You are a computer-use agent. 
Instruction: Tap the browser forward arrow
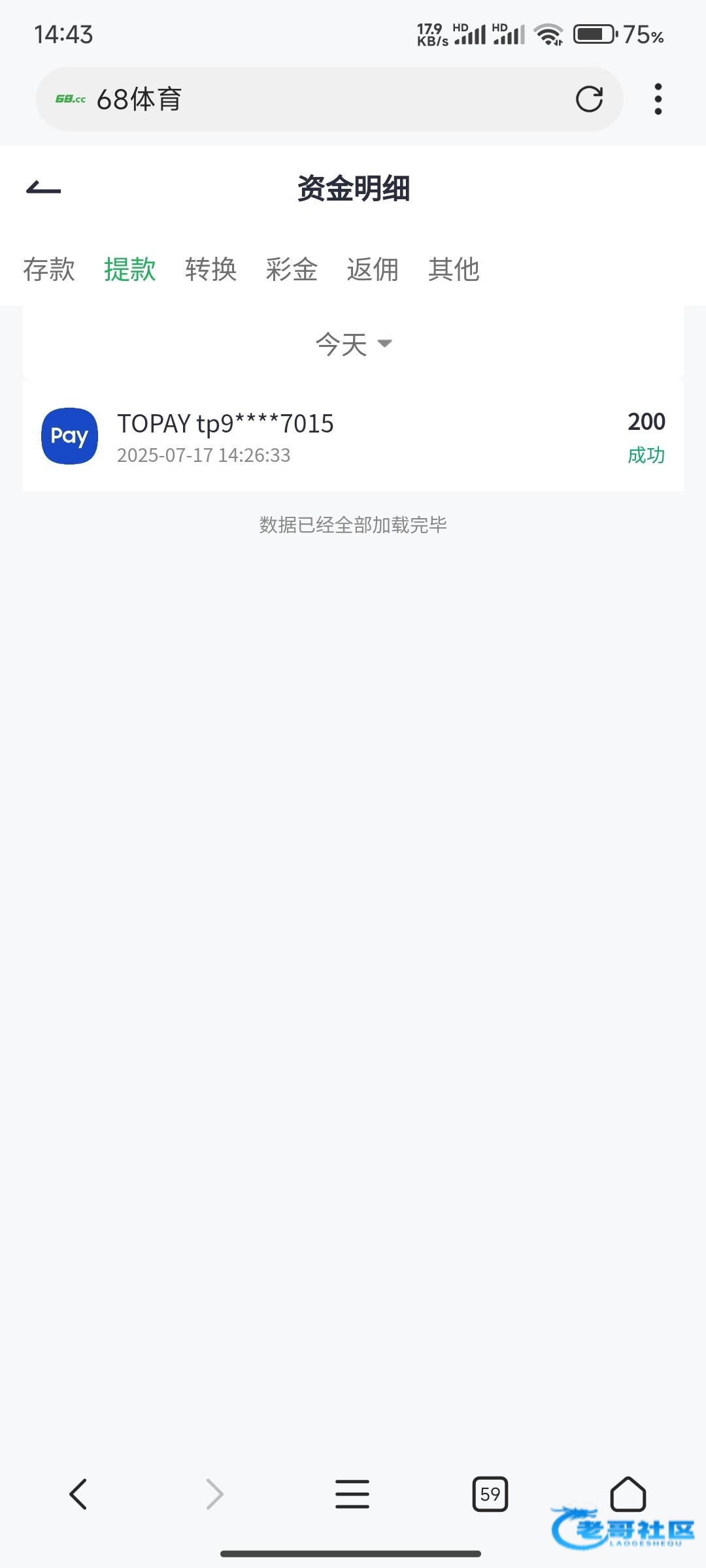215,1494
